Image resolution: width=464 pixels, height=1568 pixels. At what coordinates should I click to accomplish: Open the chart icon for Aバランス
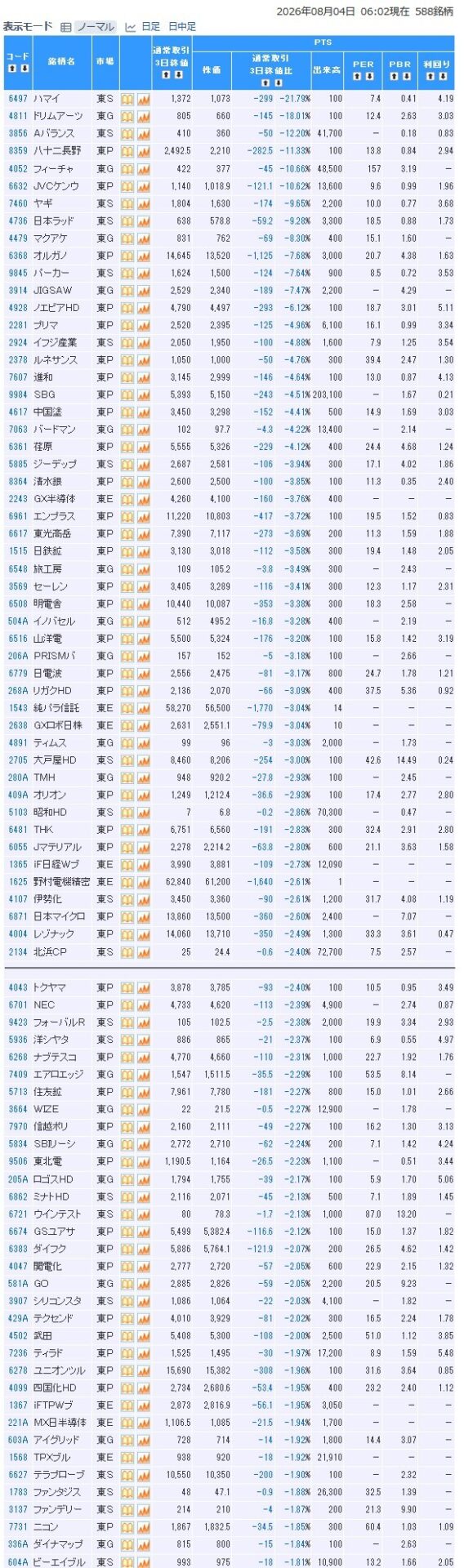[144, 133]
